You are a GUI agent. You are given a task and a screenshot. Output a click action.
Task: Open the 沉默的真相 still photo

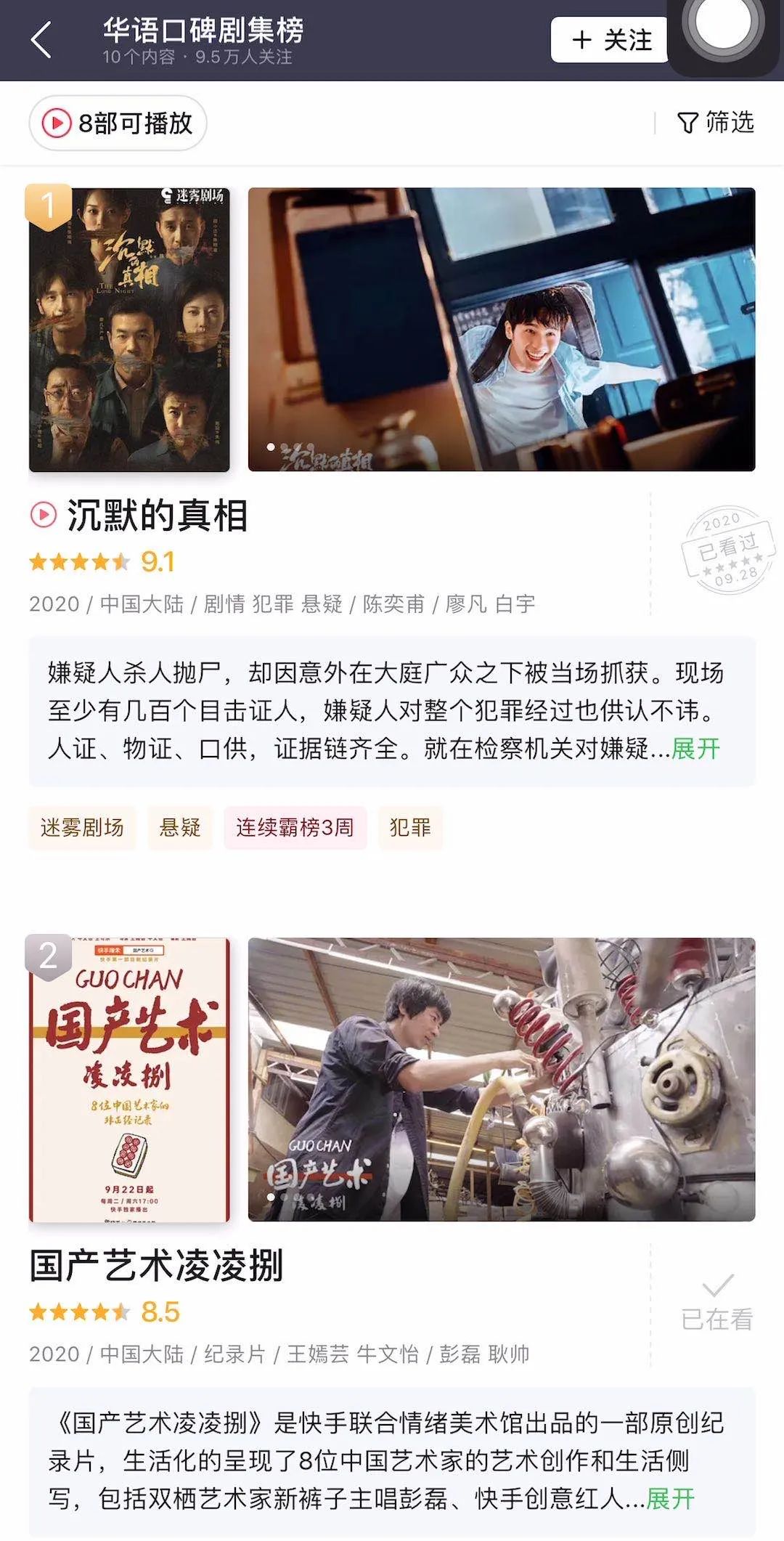[502, 330]
